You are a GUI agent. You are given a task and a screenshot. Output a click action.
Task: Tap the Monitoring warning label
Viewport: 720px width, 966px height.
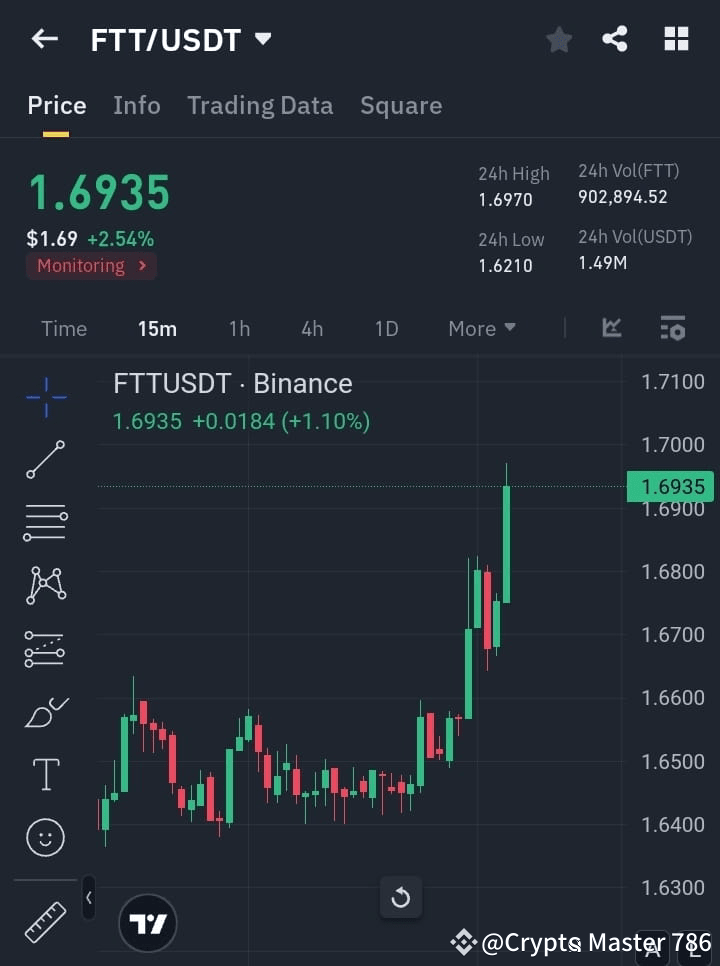pyautogui.click(x=91, y=266)
